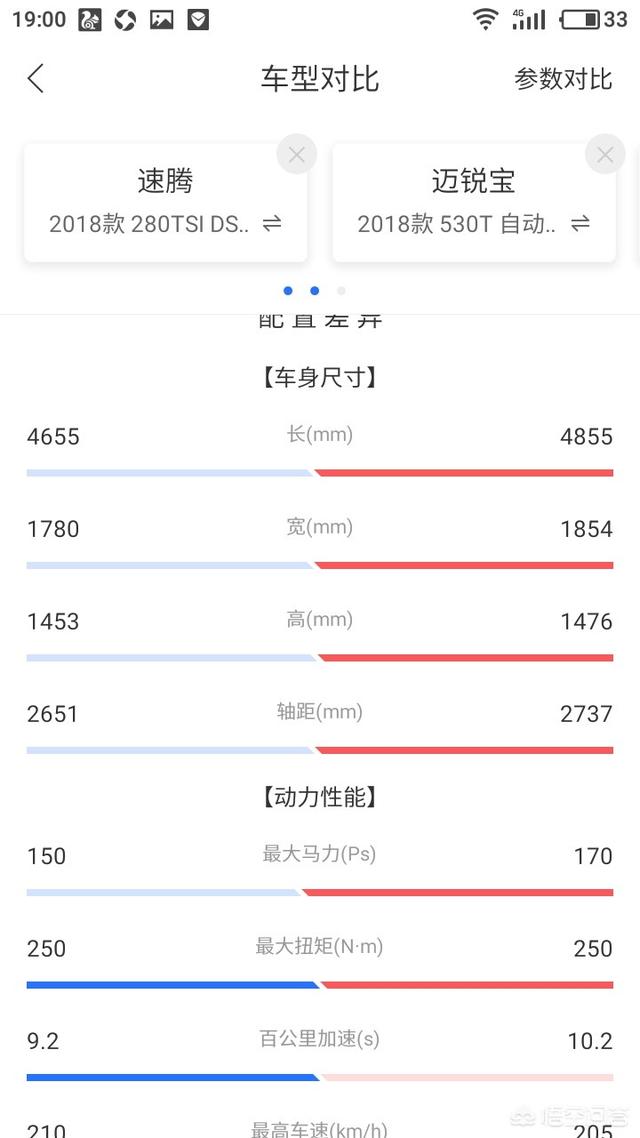
Task: Switch the 迈锐宝 2018款 530T model
Action: coord(580,224)
